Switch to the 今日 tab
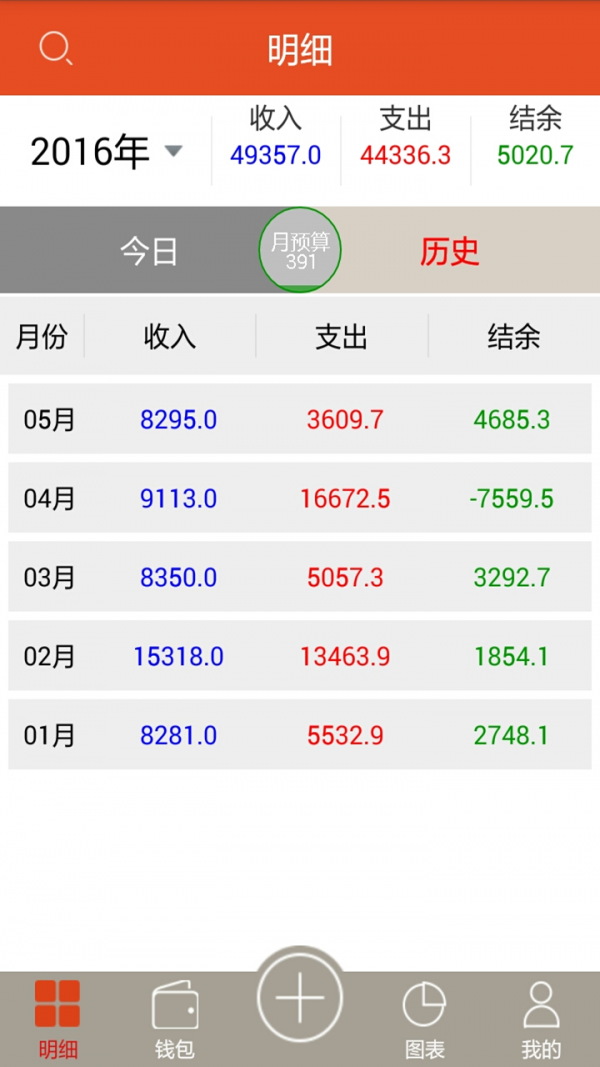Image resolution: width=600 pixels, height=1067 pixels. [x=149, y=251]
